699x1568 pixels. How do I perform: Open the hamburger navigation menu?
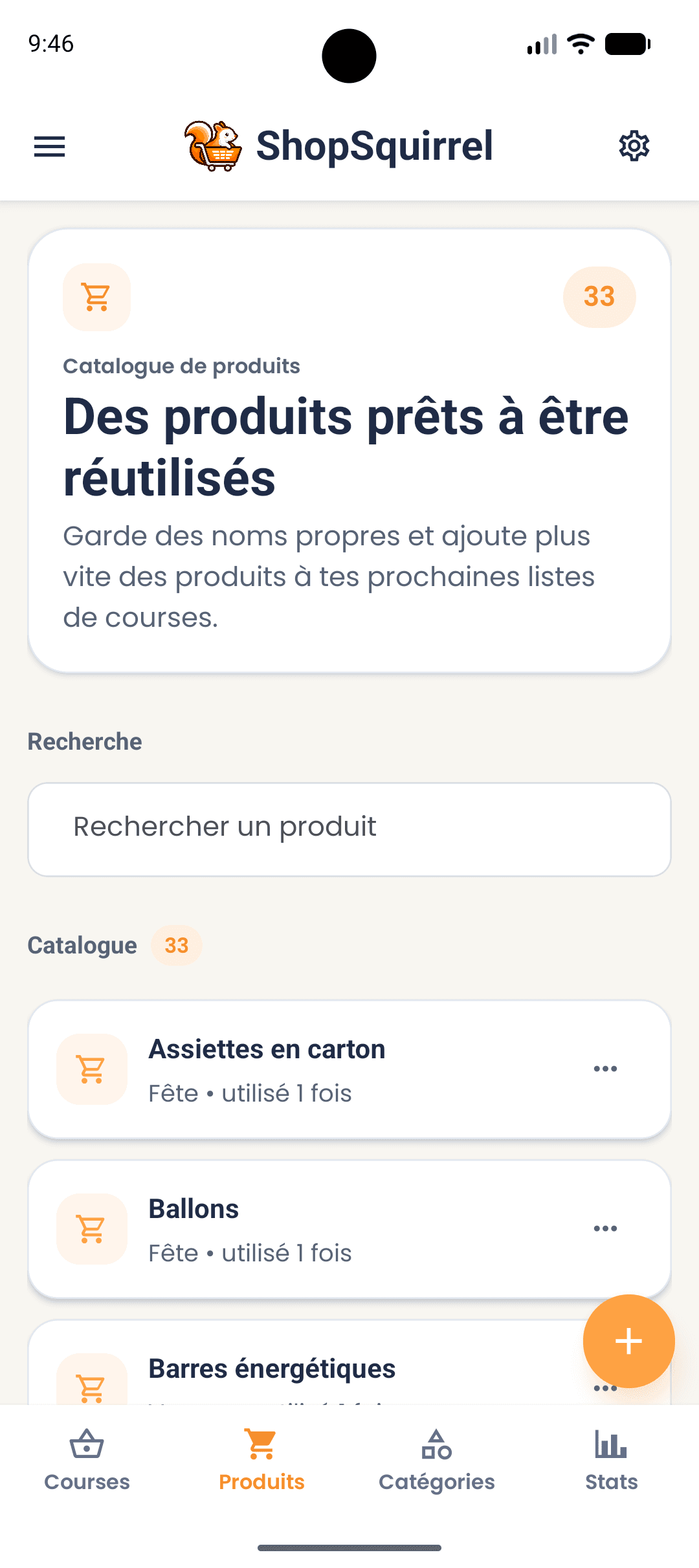point(49,146)
